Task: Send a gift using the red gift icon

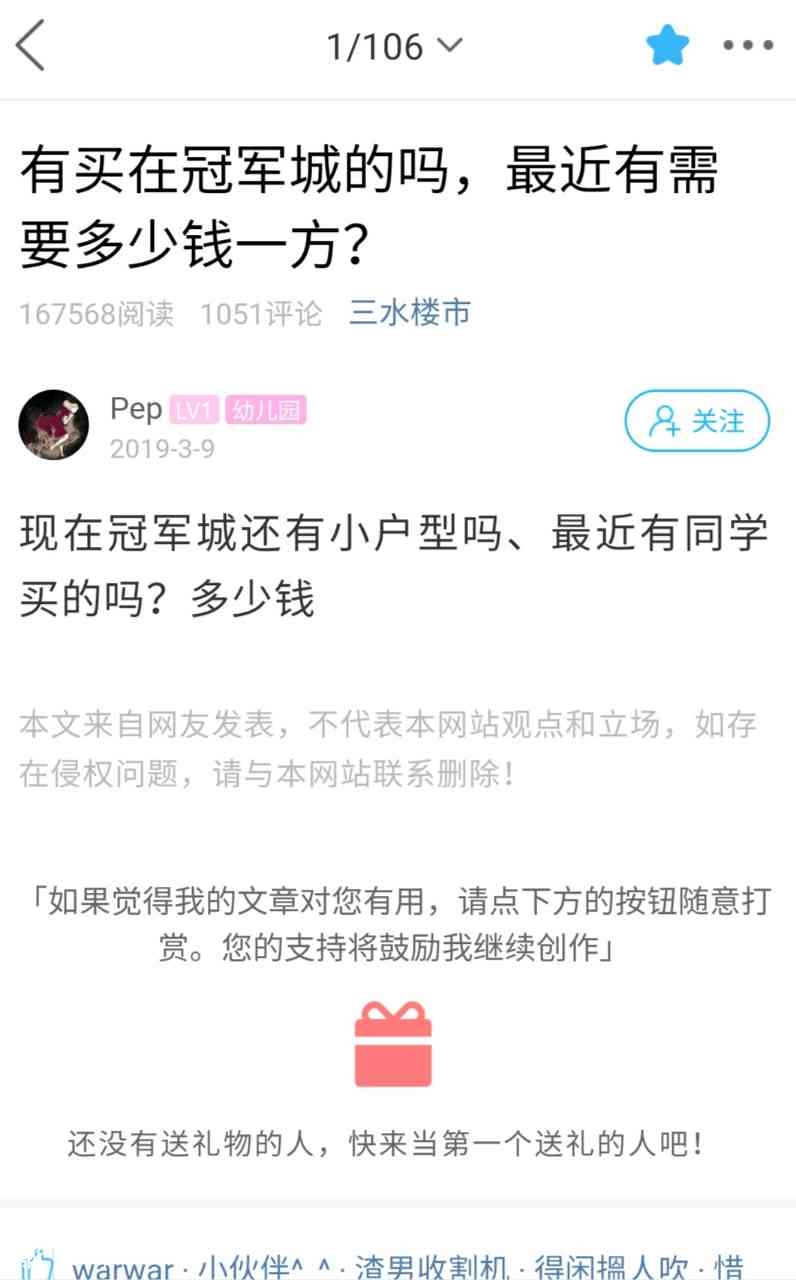Action: point(393,1045)
